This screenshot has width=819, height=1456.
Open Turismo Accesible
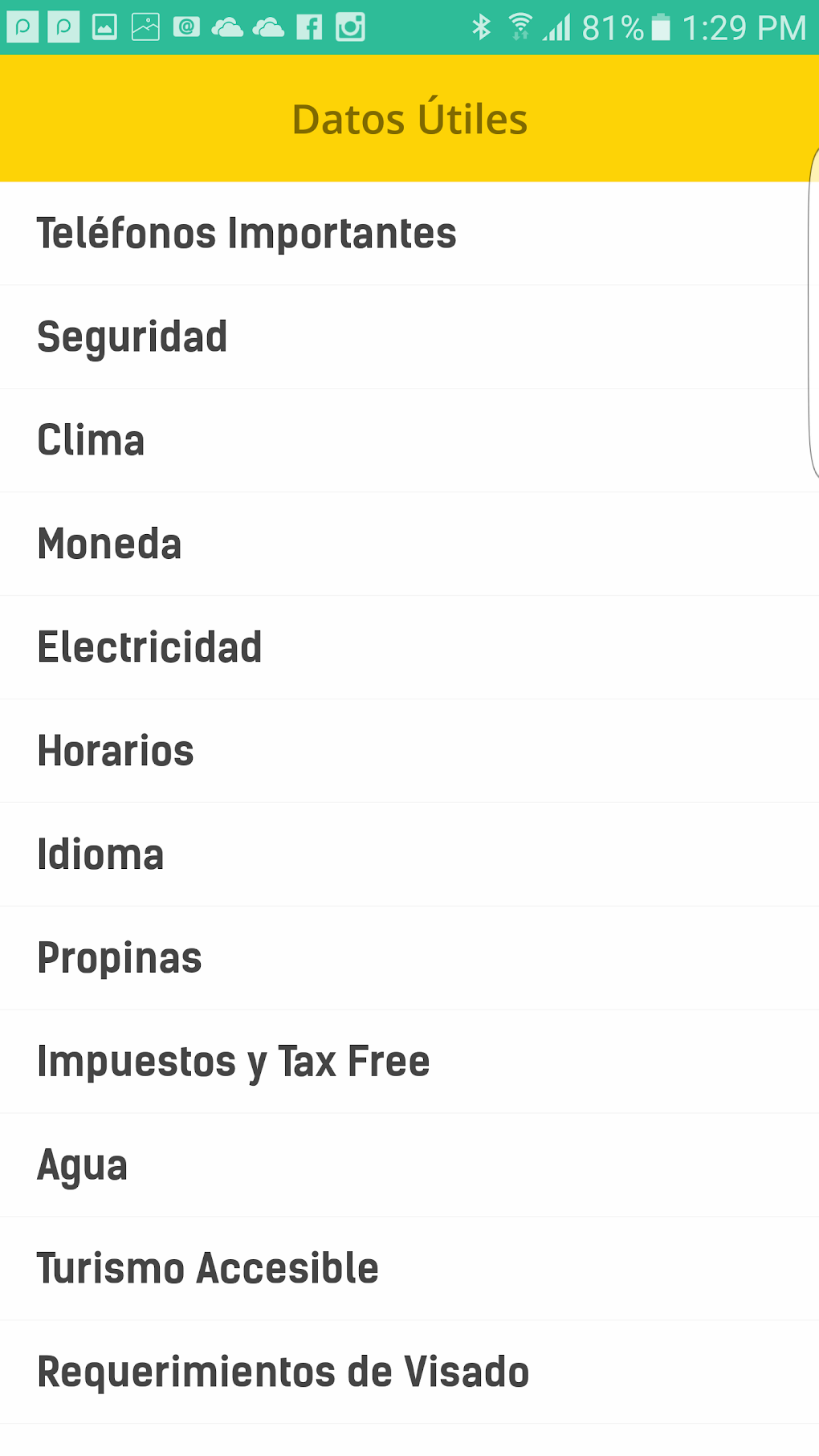click(207, 1270)
